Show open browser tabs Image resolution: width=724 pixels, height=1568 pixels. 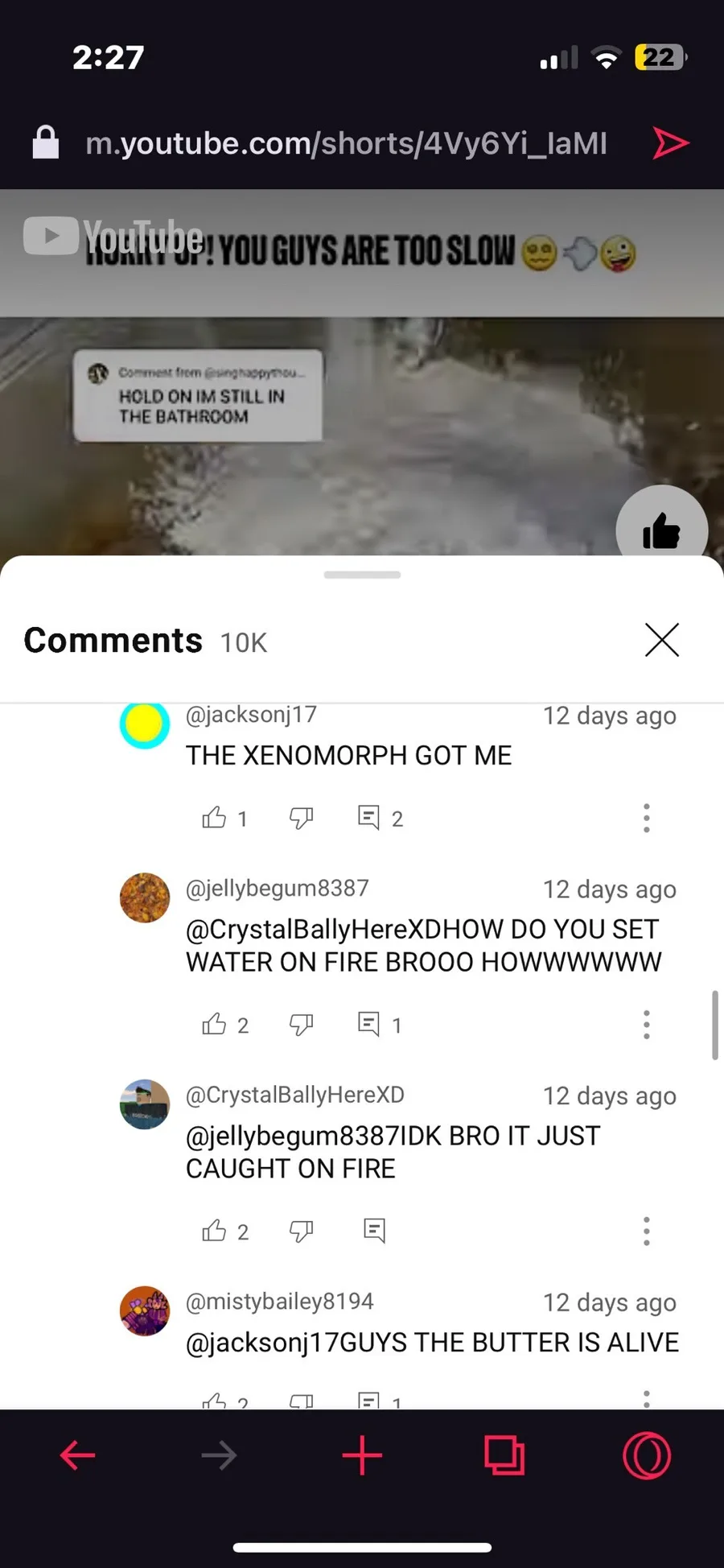tap(504, 1455)
